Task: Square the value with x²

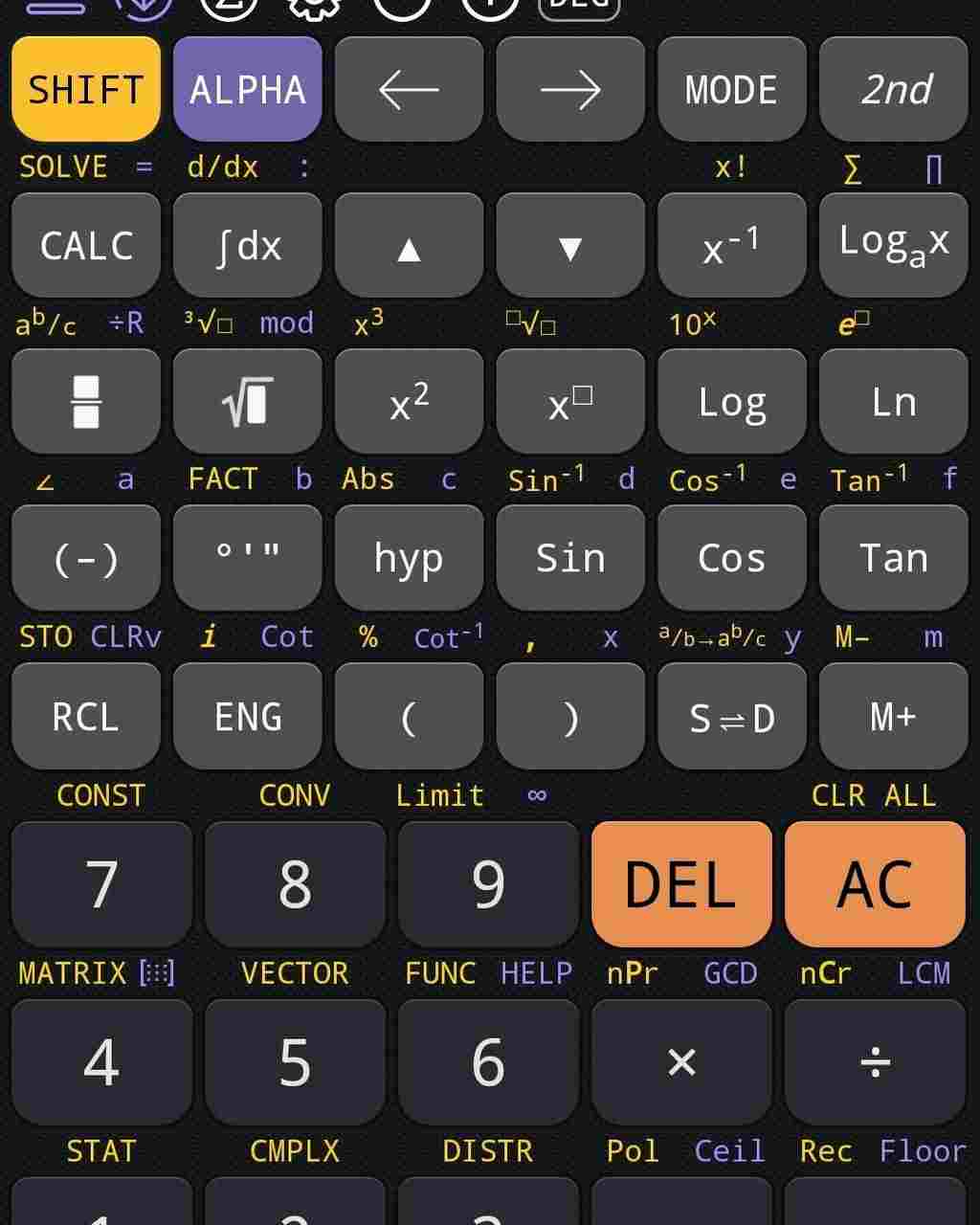Action: [409, 402]
